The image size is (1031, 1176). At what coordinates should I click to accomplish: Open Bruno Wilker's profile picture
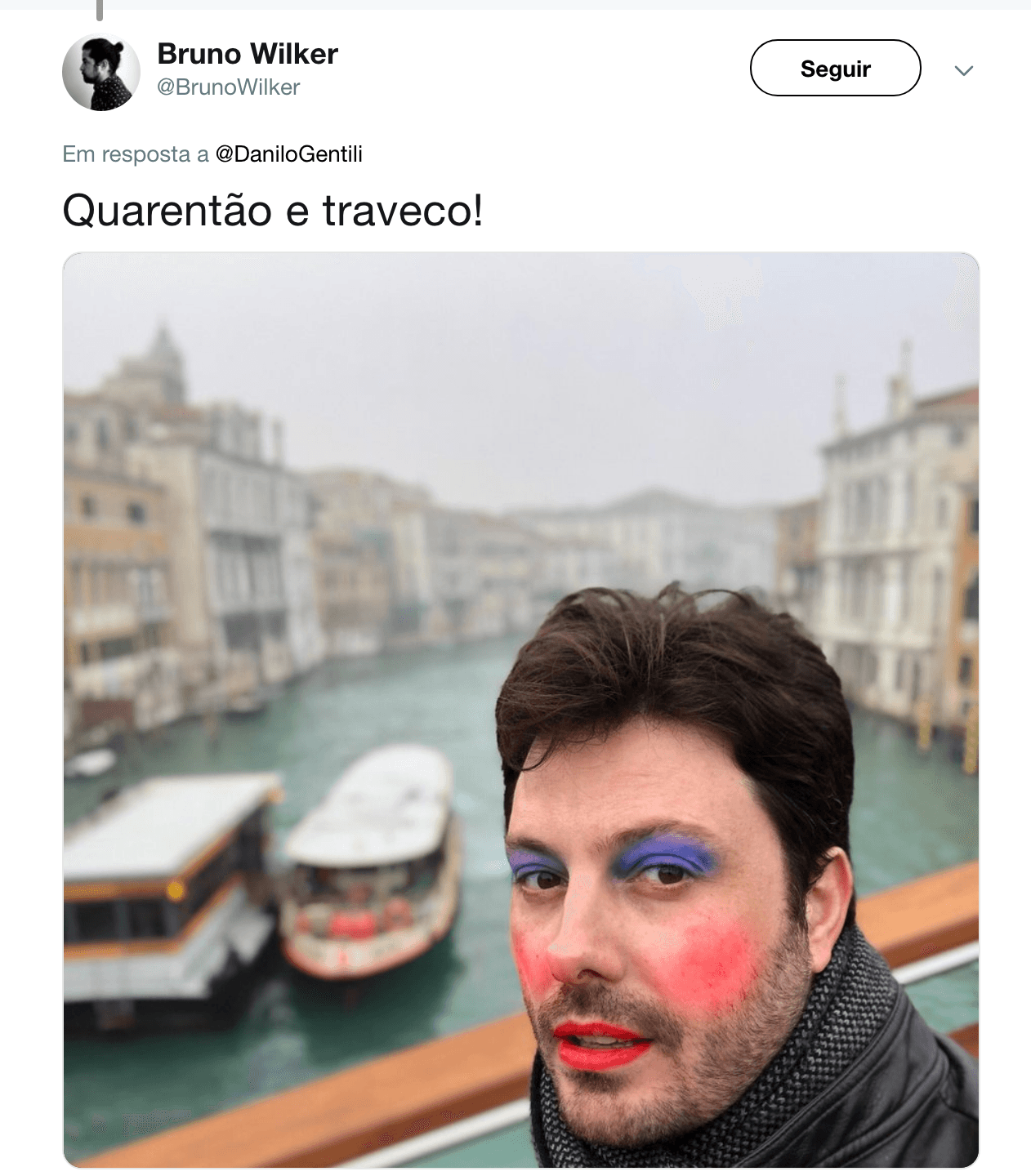(100, 72)
